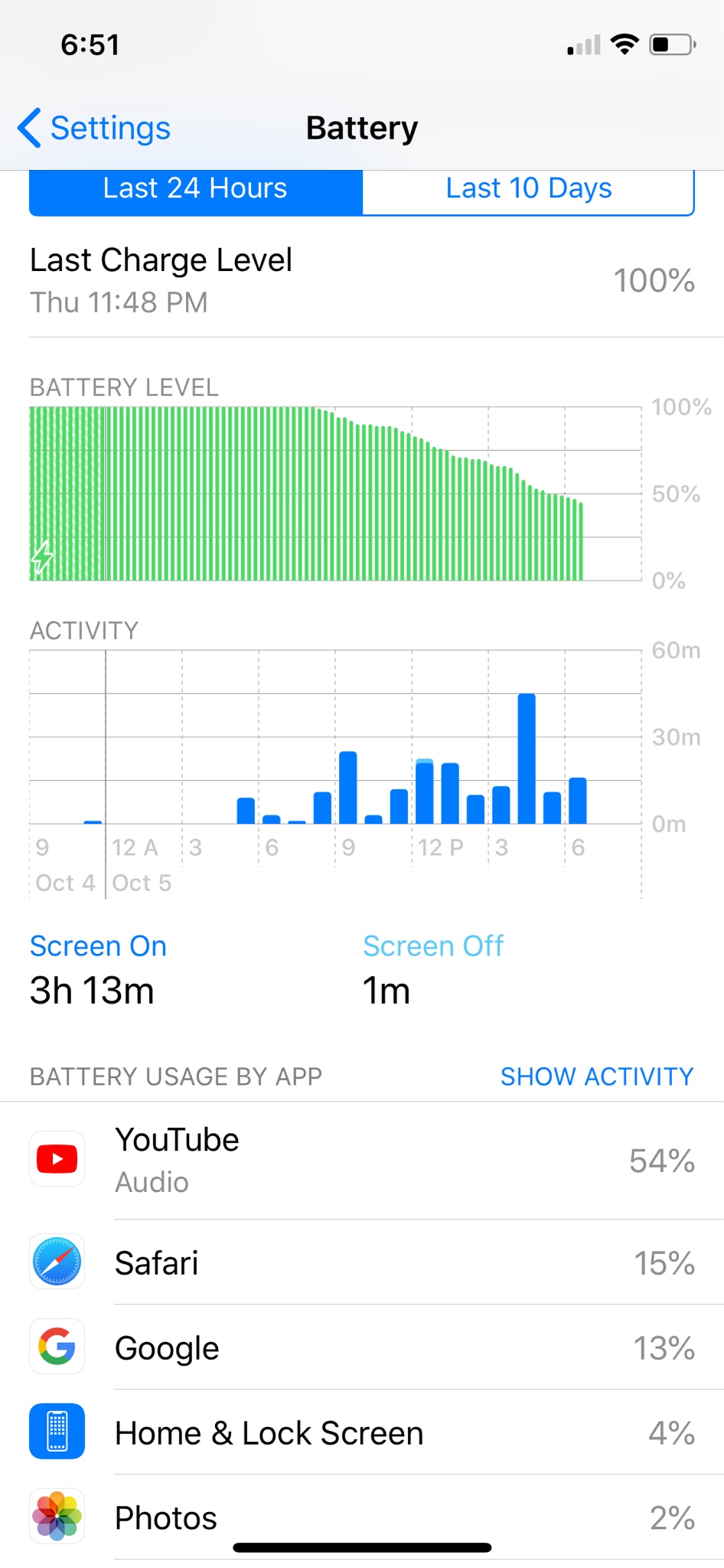Select the tallest activity bar near 3 PM
The height and width of the screenshot is (1568, 724).
527,758
